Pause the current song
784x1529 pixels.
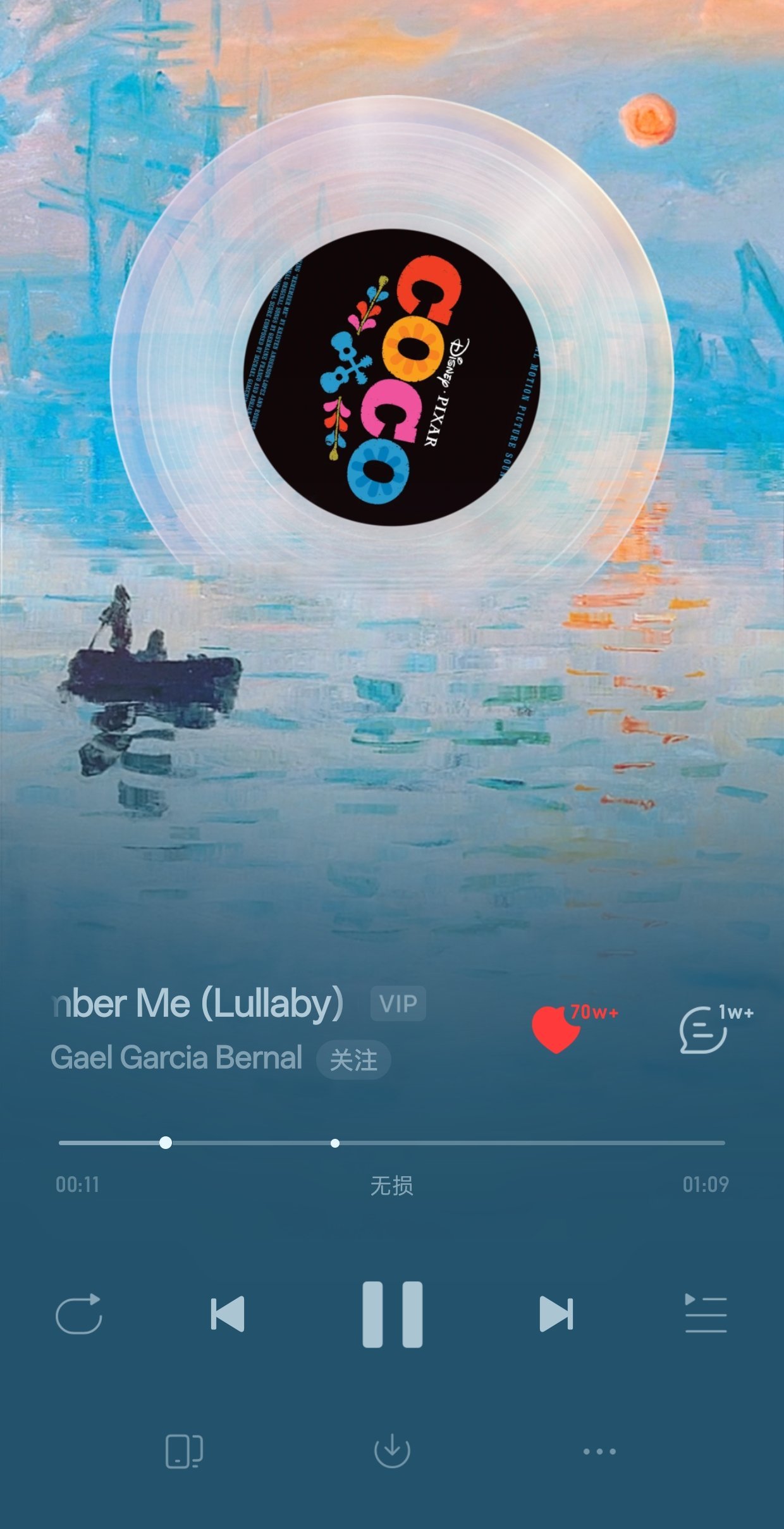[392, 1314]
